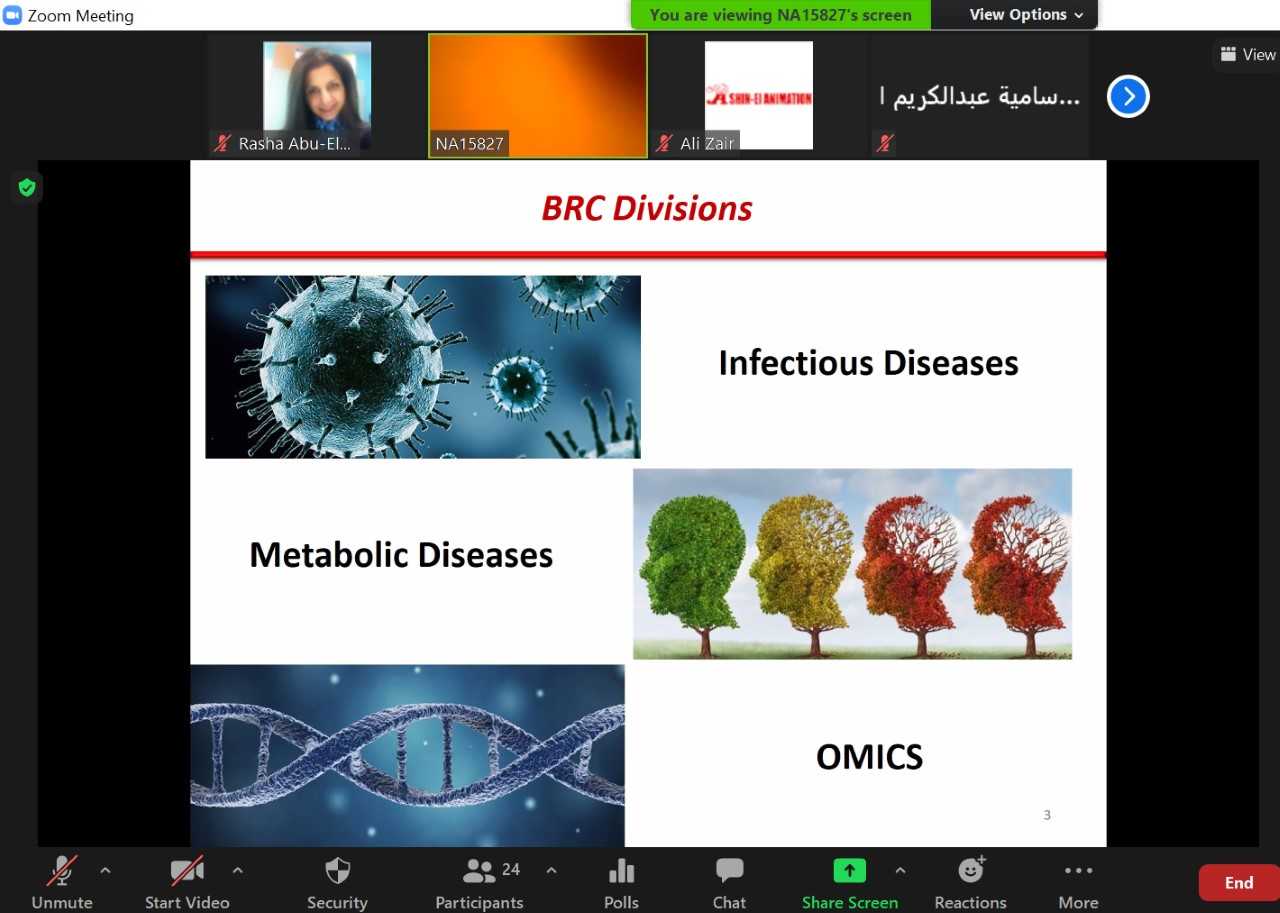Change layout with View button
Screen dimensions: 1280x913
[x=1247, y=55]
